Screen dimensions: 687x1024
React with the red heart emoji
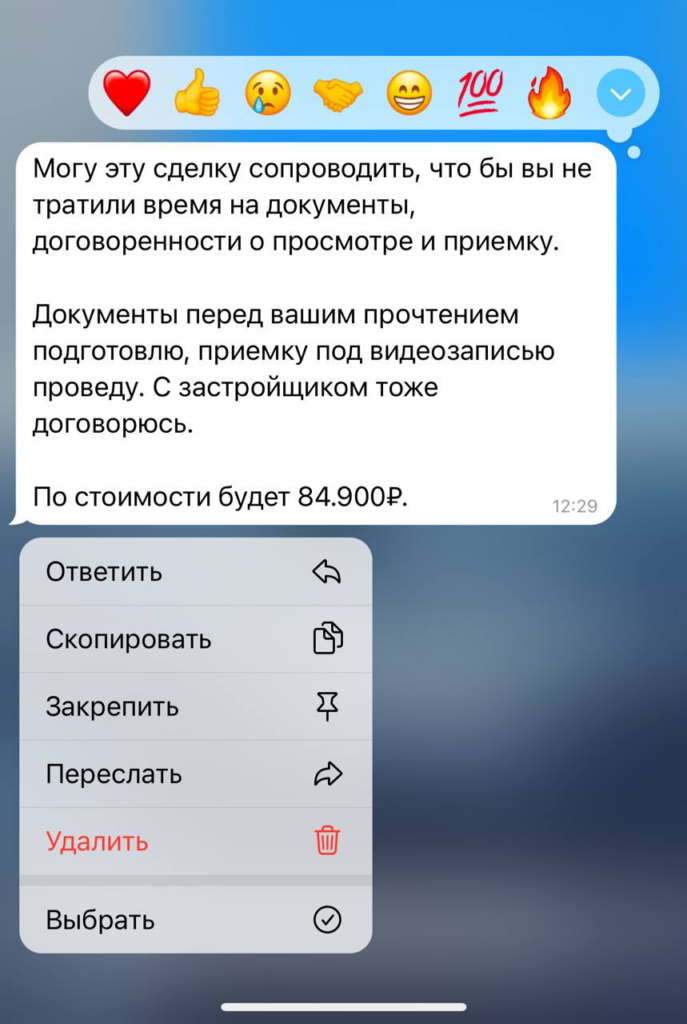coord(127,94)
